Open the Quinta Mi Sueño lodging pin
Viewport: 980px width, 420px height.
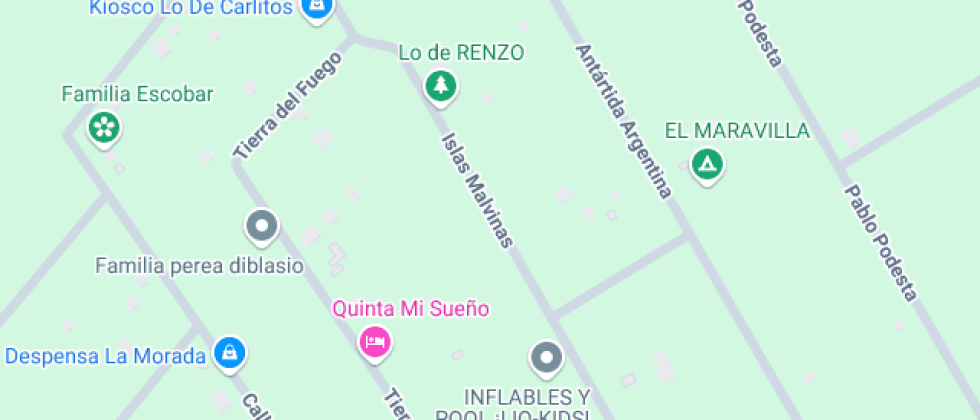(x=375, y=342)
